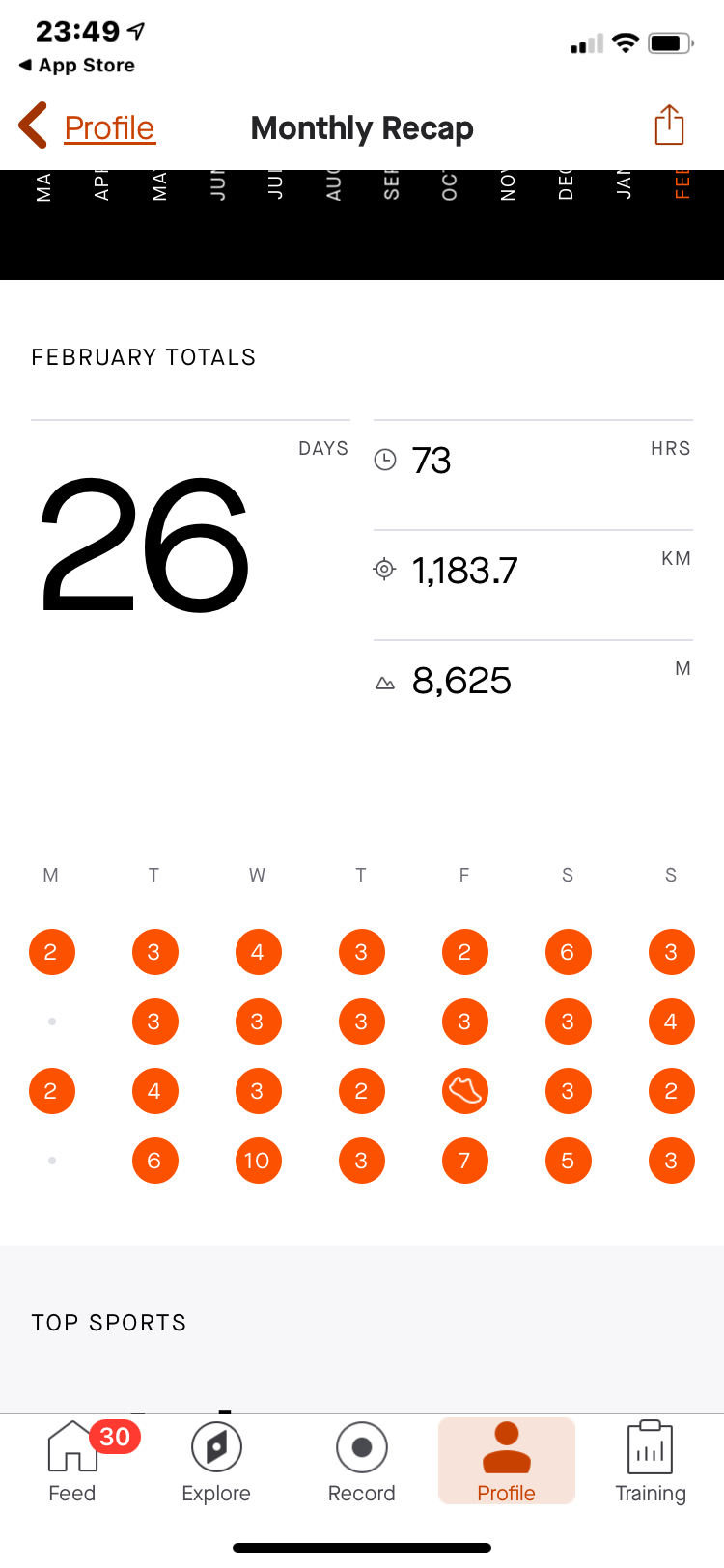This screenshot has width=724, height=1568.
Task: Go back via the Profile link
Action: [109, 126]
